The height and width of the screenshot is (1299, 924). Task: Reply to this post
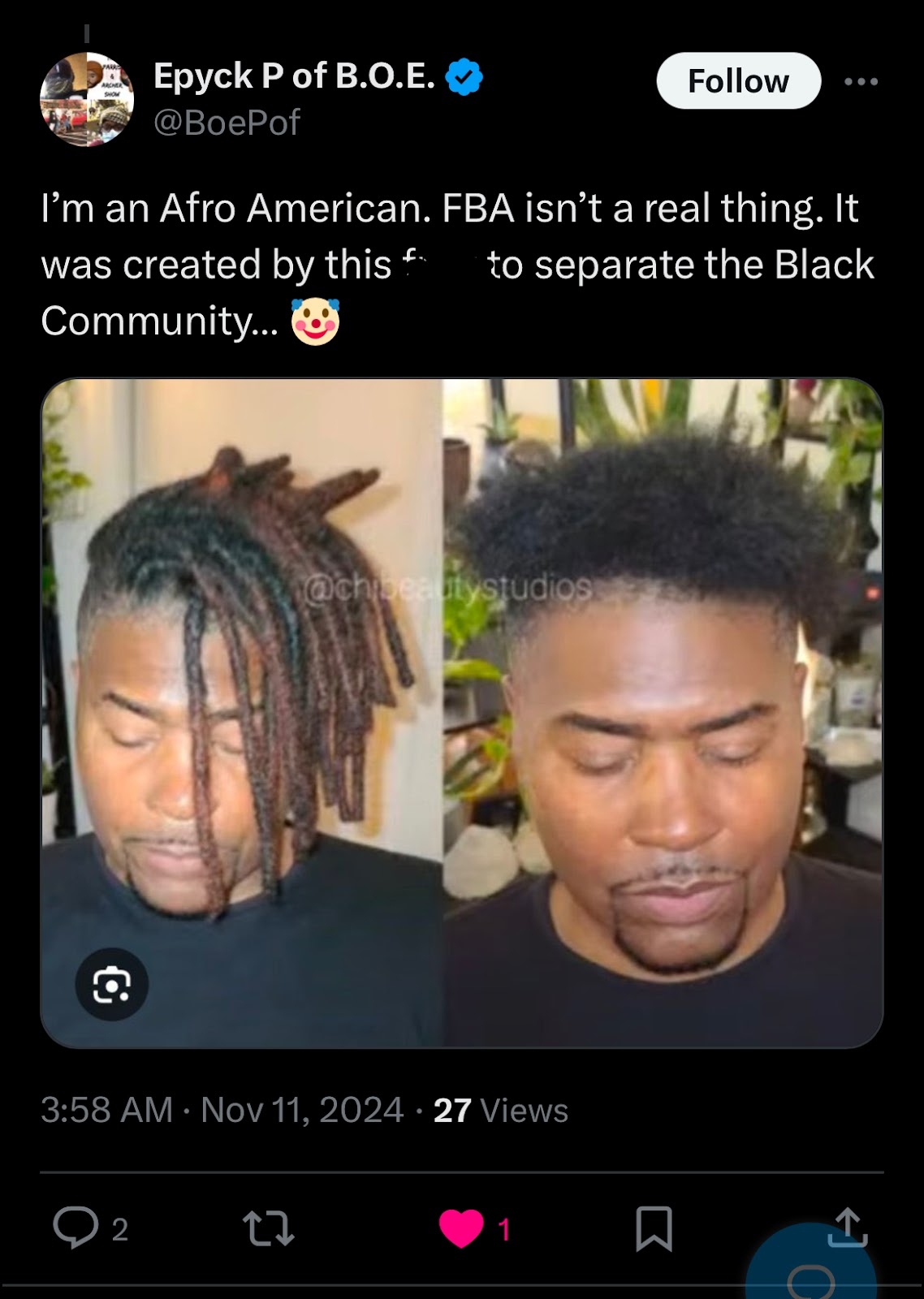[x=76, y=1227]
